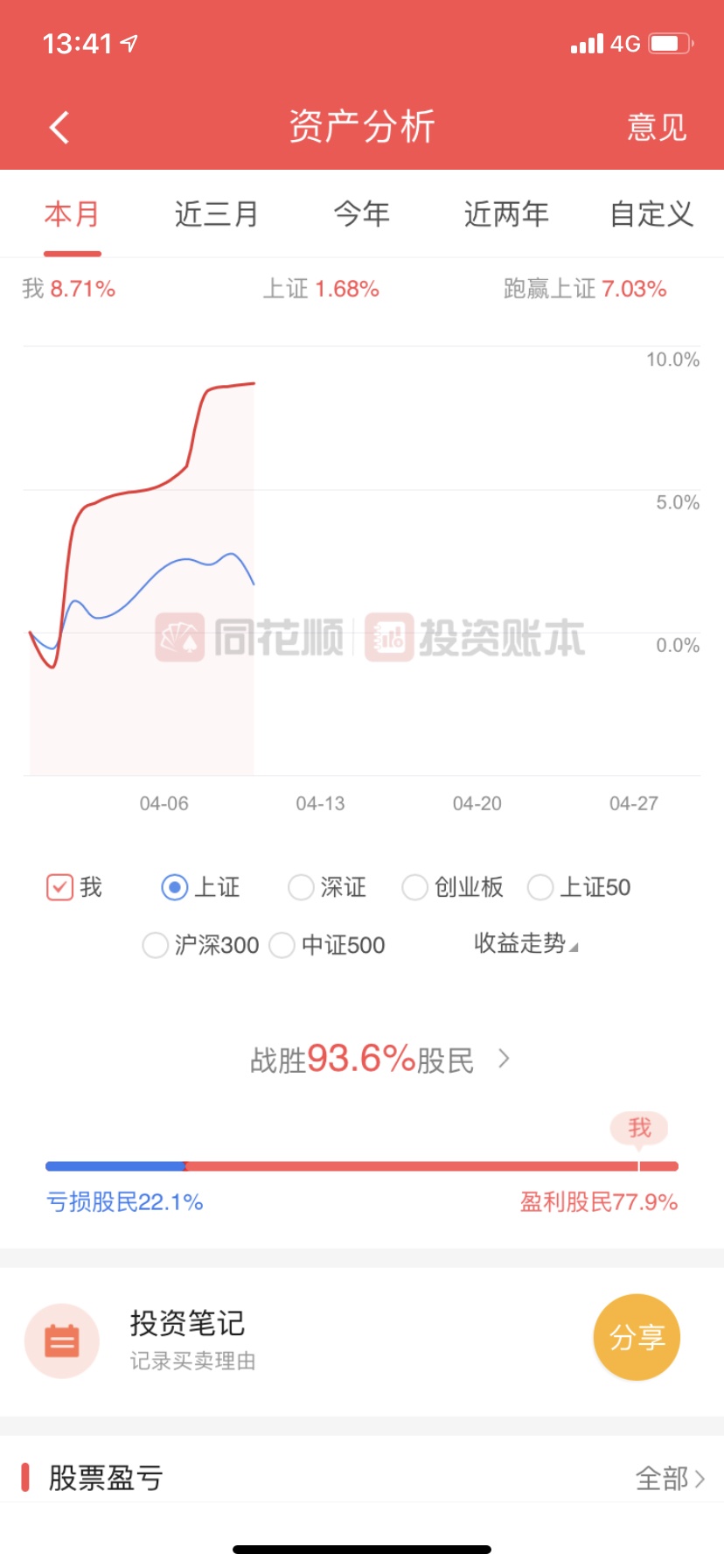
Task: Expand the 收益走势 dropdown
Action: 526,943
